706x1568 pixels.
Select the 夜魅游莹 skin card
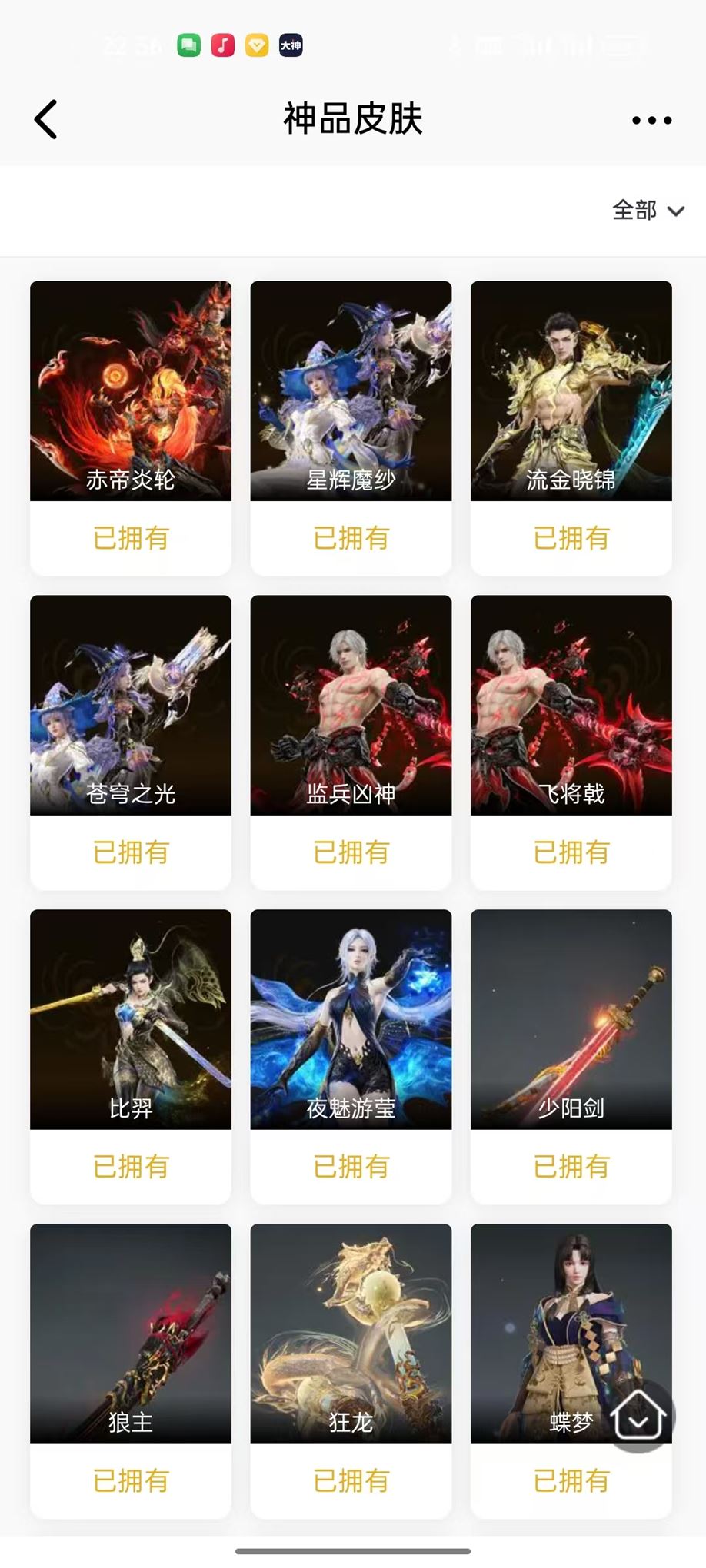(351, 1056)
